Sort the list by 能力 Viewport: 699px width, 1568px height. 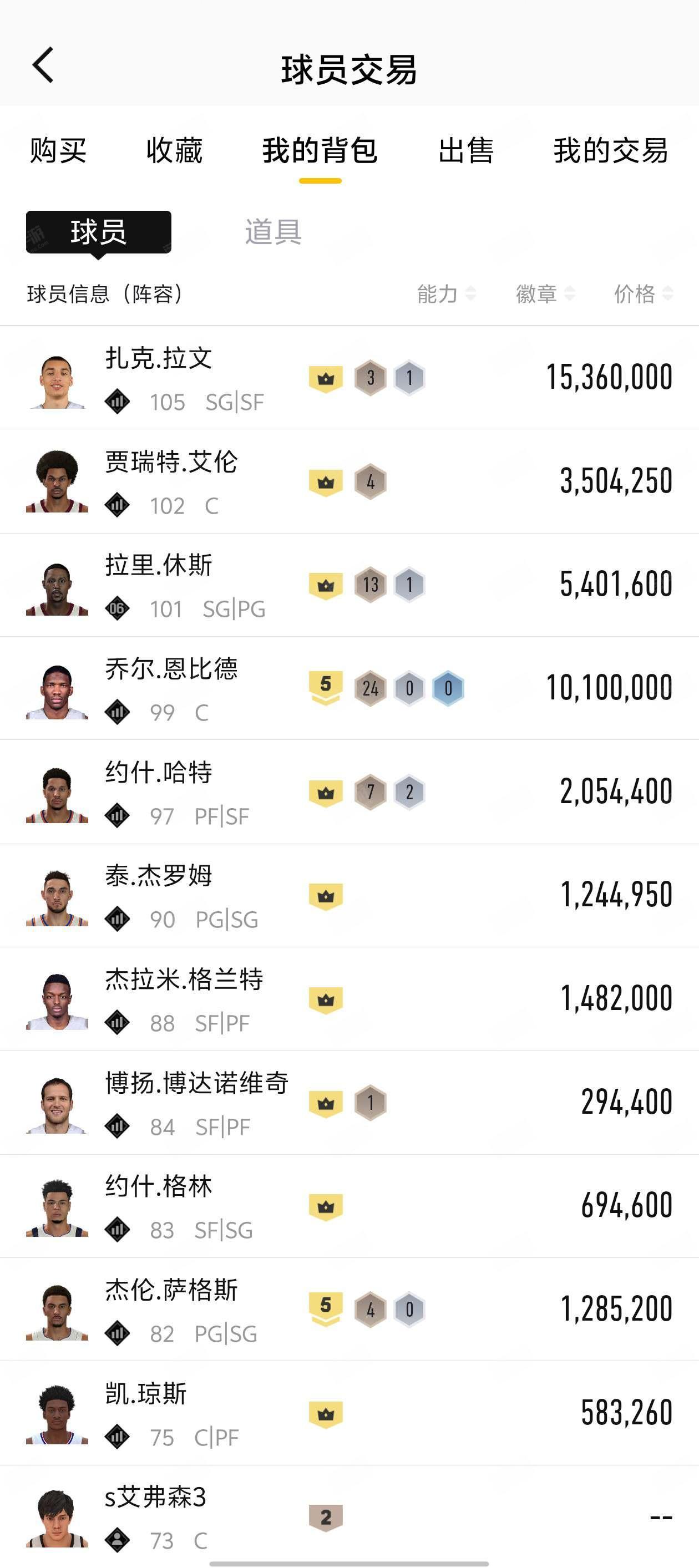coord(447,294)
